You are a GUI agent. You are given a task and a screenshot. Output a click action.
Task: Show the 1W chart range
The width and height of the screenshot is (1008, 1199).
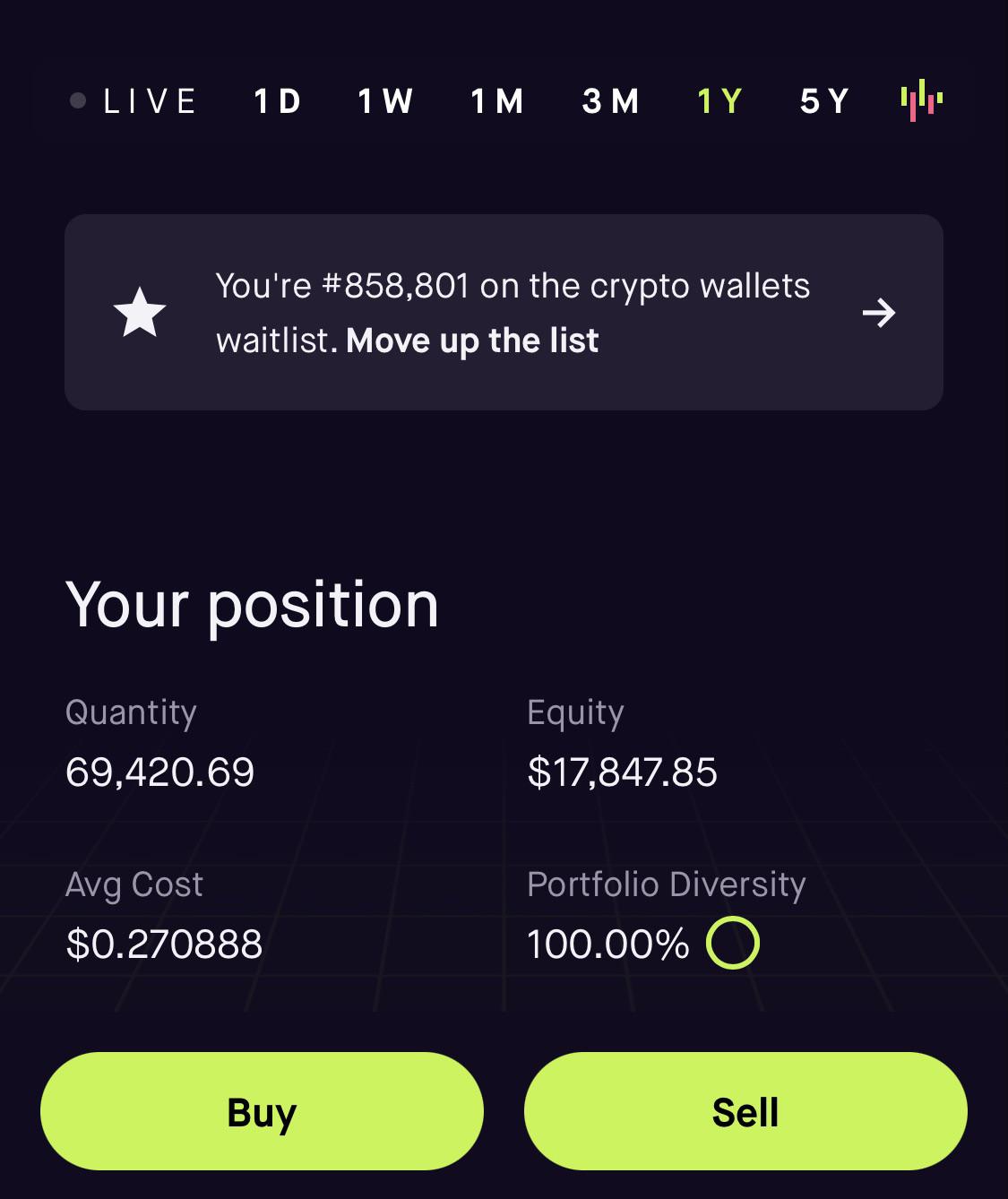[385, 101]
